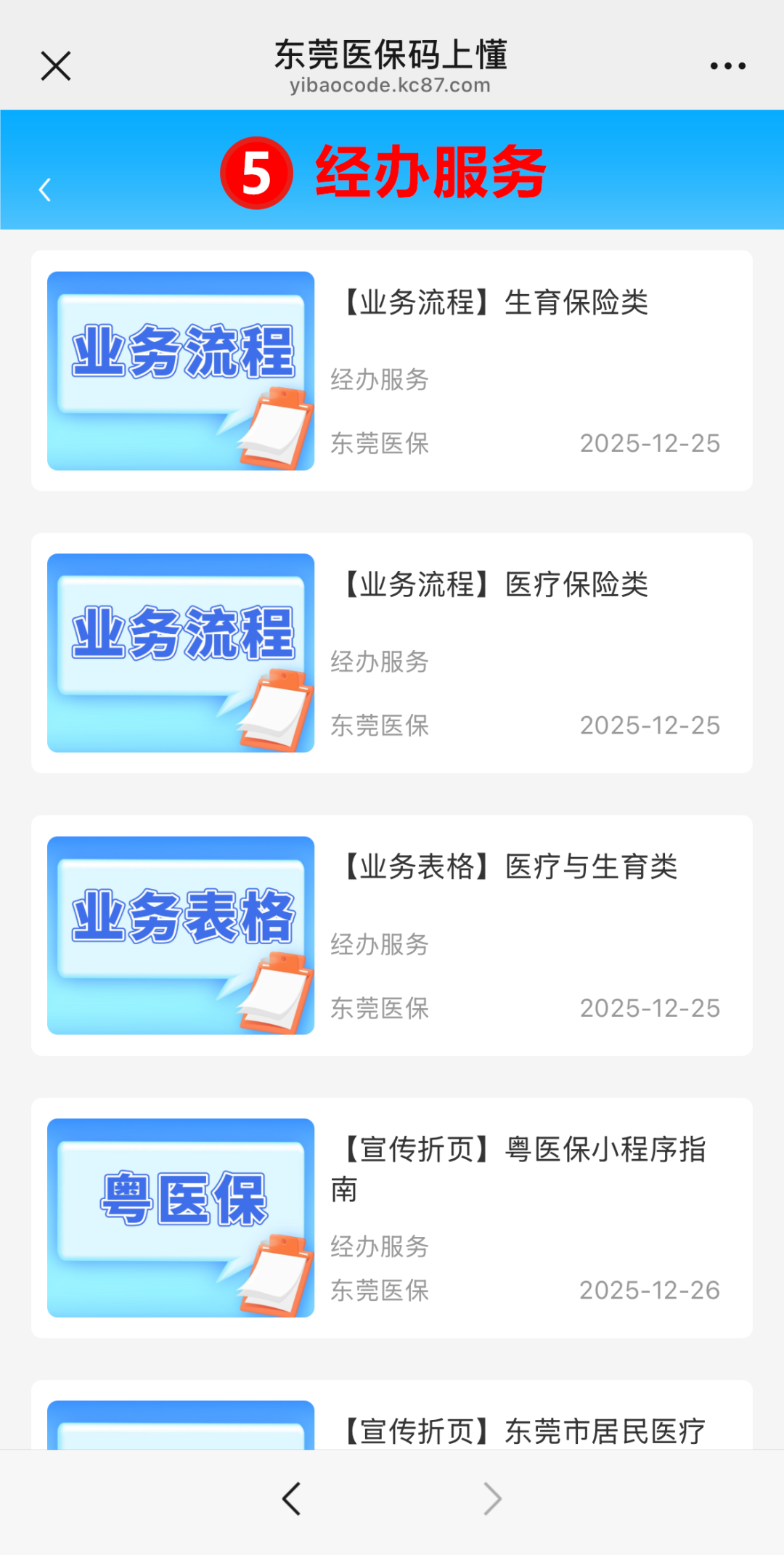The width and height of the screenshot is (784, 1555).
Task: Tap the 经办服务 banner heading
Action: (430, 173)
